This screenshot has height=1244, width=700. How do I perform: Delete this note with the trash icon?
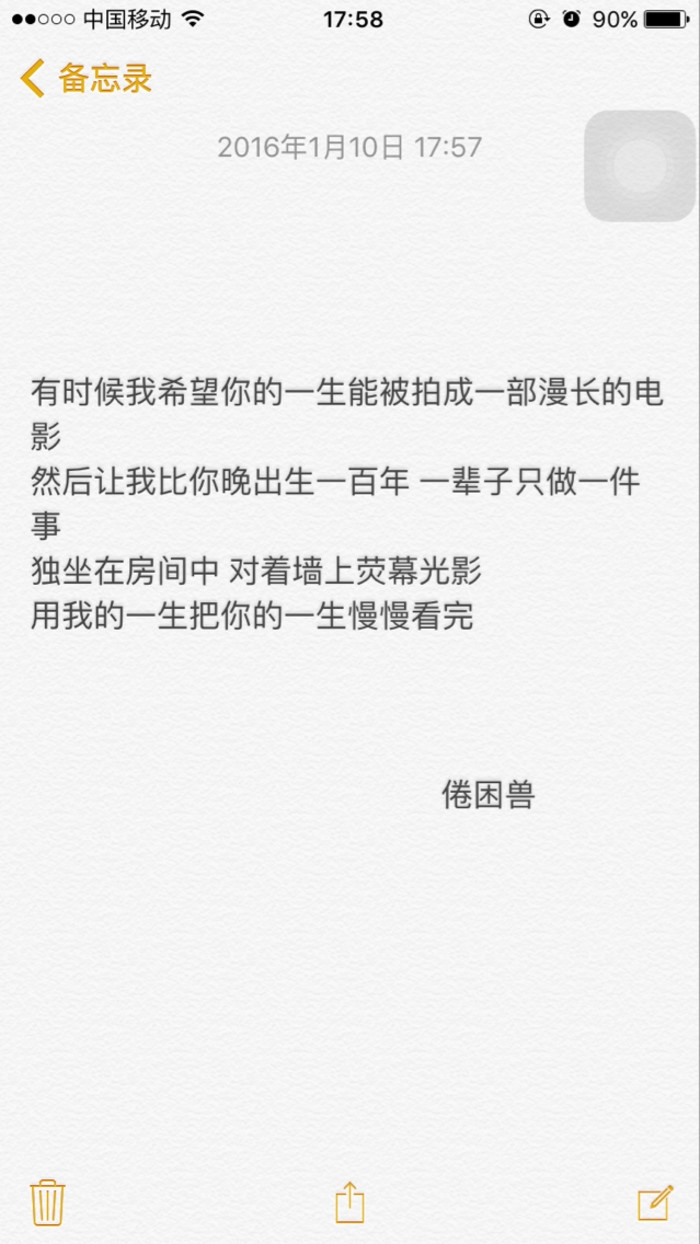(x=48, y=1201)
